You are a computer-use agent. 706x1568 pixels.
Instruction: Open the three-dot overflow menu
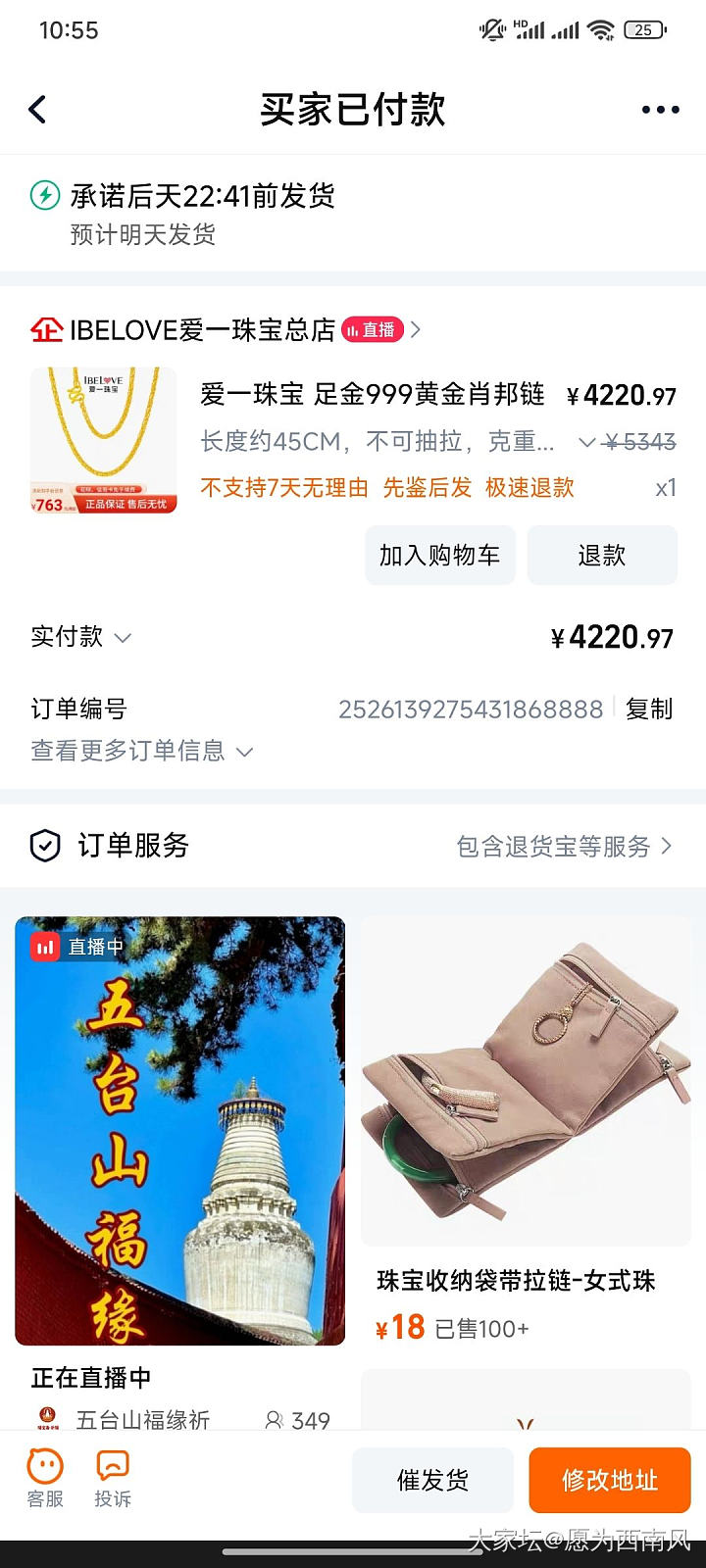tap(660, 110)
